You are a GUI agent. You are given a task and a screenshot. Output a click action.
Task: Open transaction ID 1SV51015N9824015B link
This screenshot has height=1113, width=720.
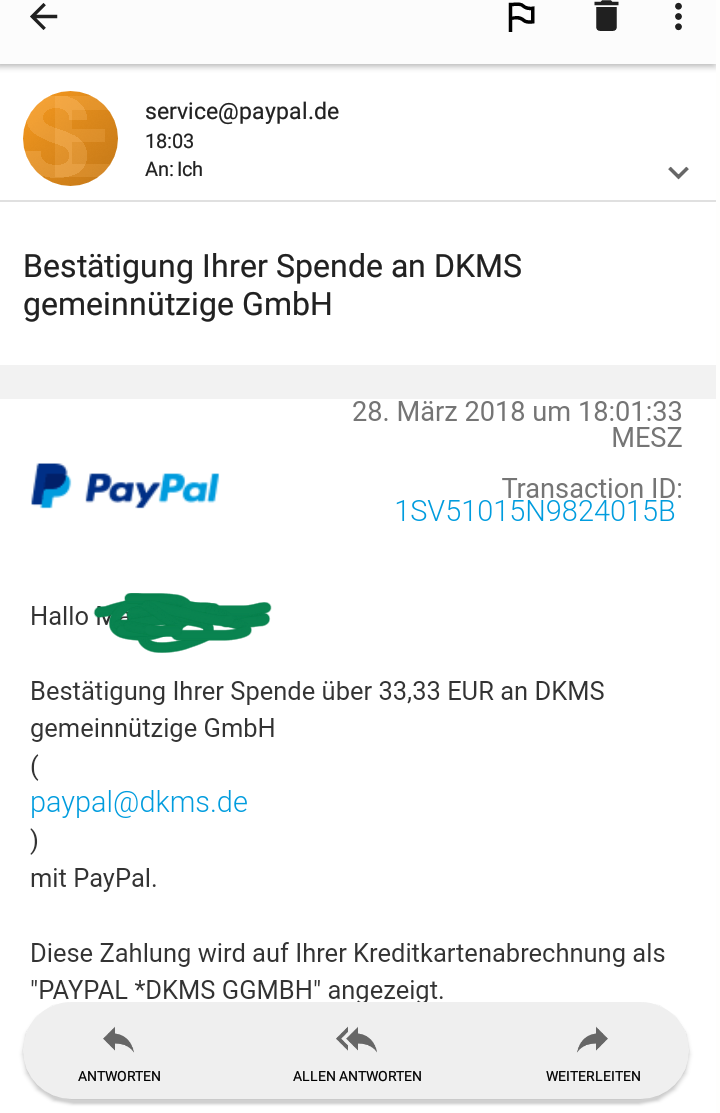point(535,511)
